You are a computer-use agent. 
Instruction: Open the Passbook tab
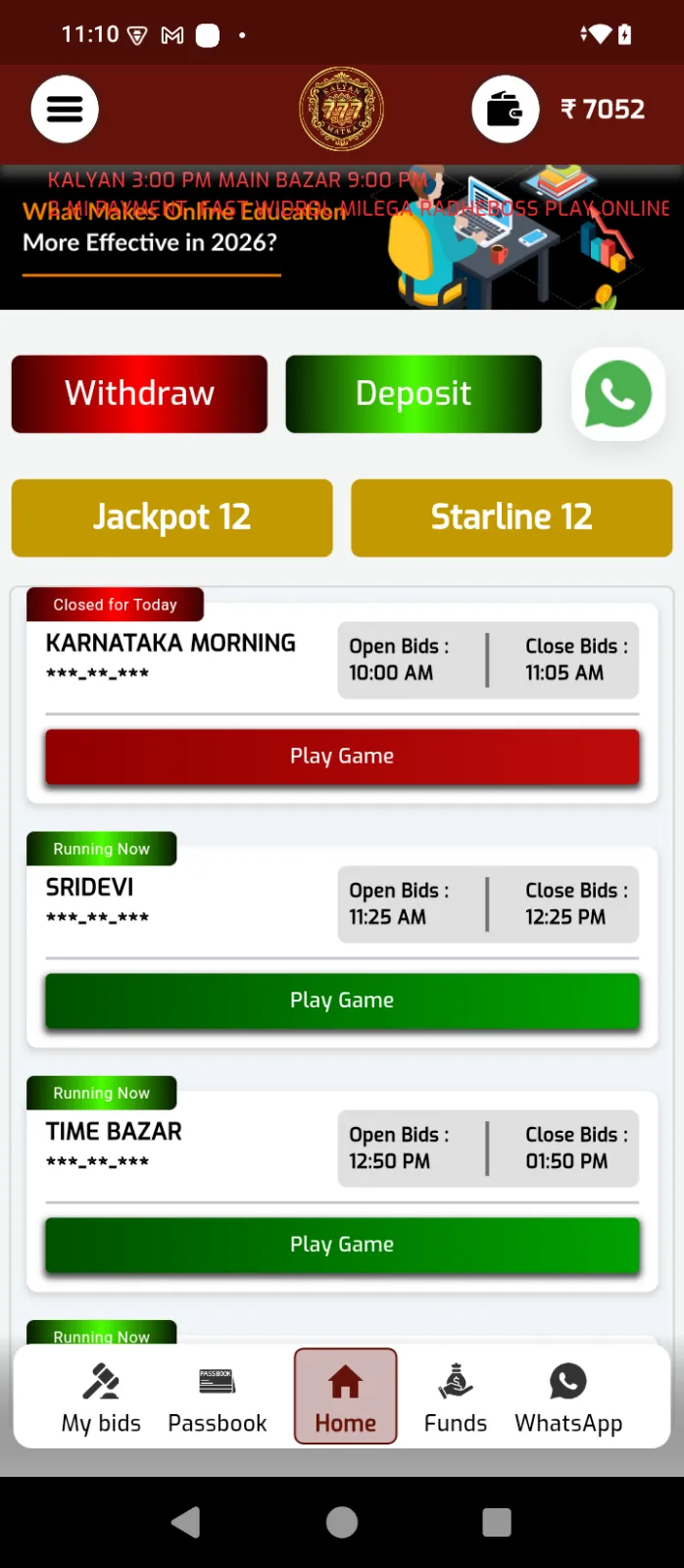click(217, 1397)
